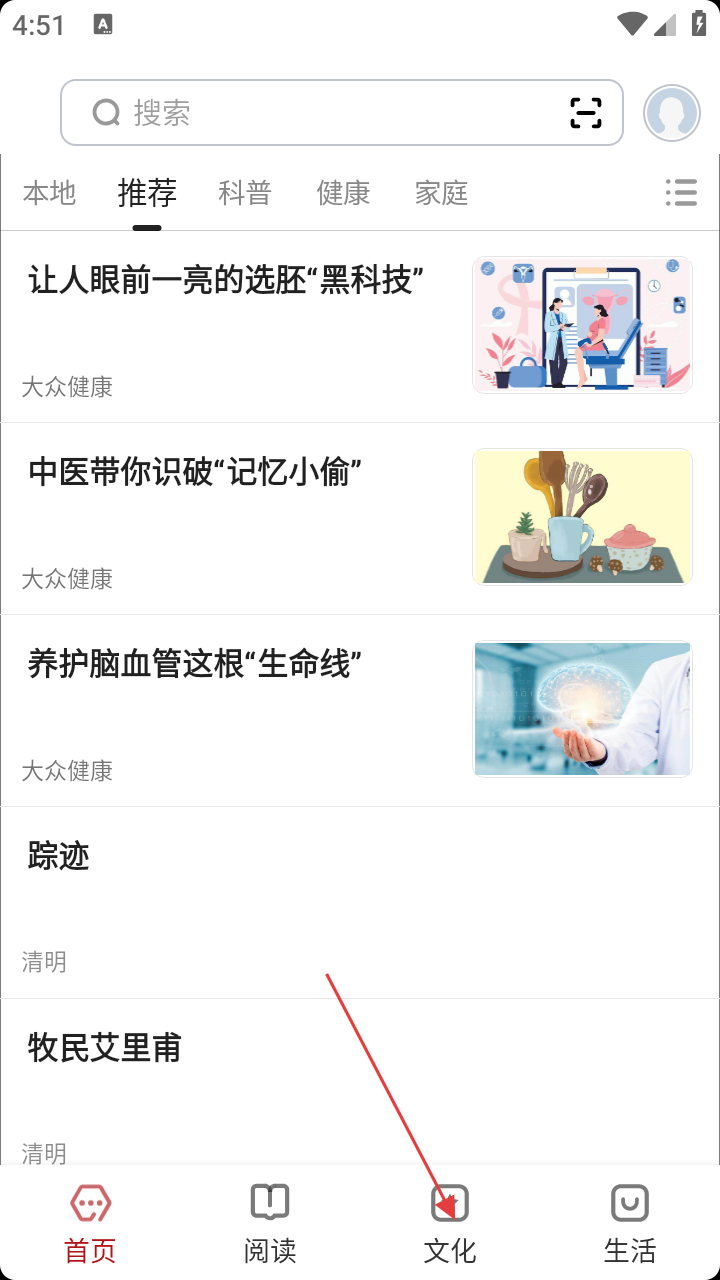The image size is (720, 1280).
Task: Open the article 牧民艾里甫
Action: (105, 1049)
